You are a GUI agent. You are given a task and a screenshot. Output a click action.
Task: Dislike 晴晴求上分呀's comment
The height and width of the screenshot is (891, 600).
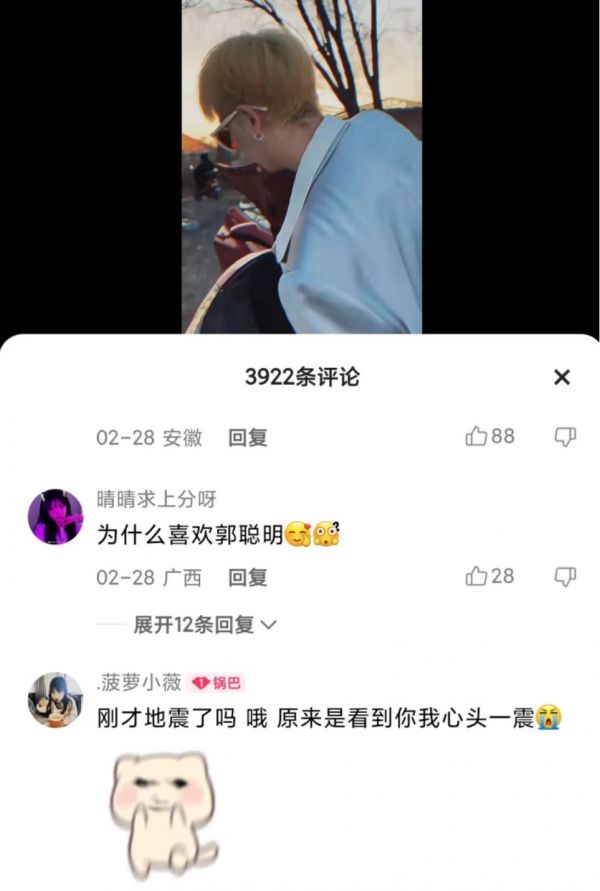tap(565, 576)
